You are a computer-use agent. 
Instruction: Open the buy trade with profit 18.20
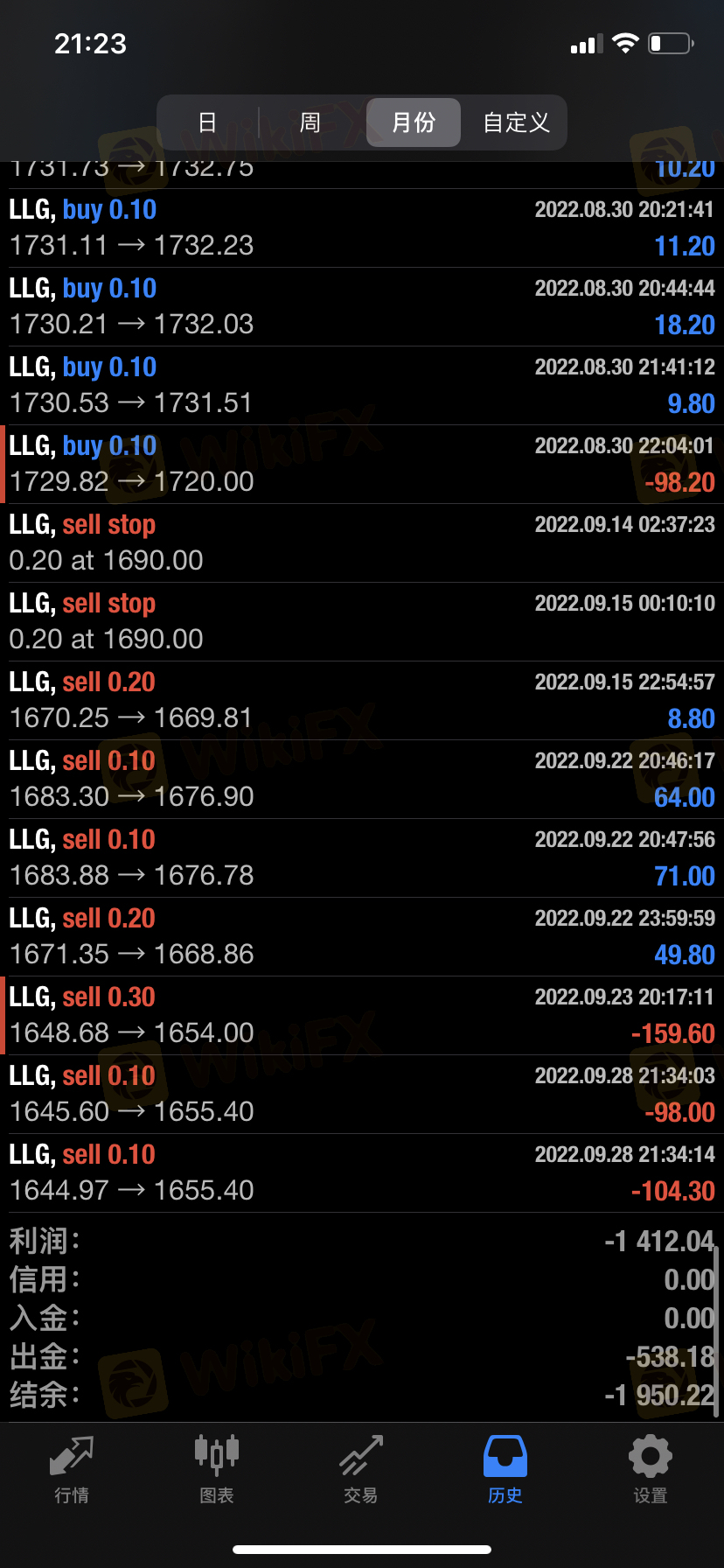click(362, 307)
